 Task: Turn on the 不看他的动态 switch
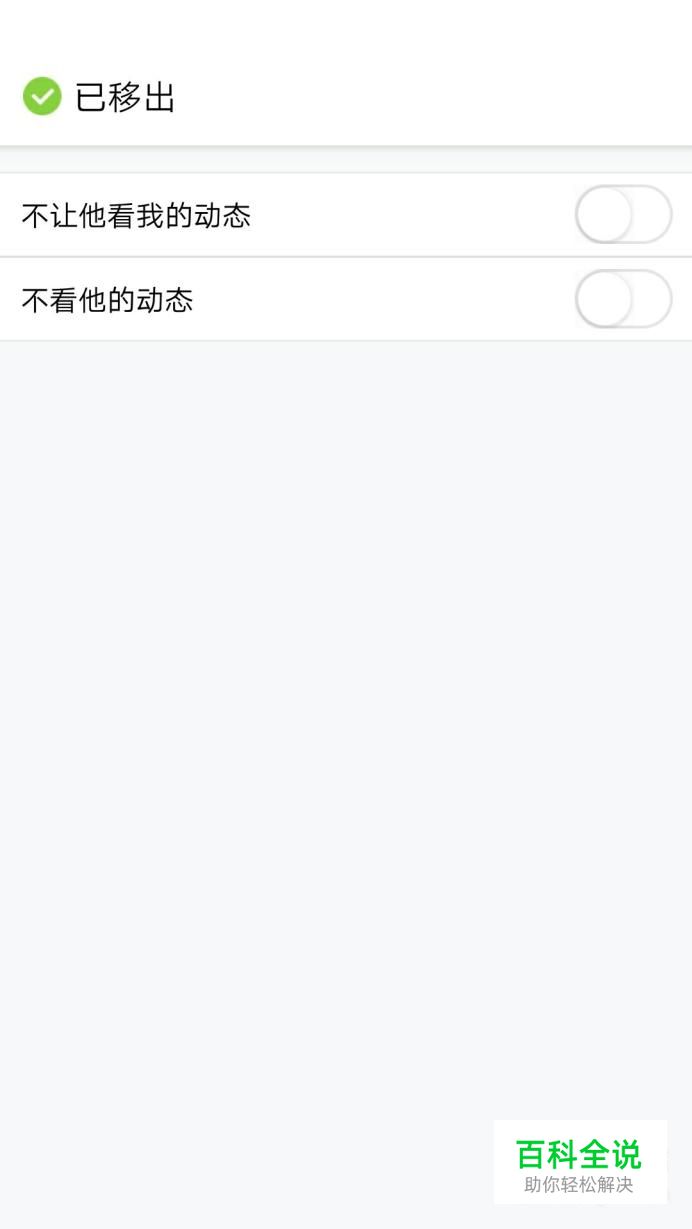point(623,299)
